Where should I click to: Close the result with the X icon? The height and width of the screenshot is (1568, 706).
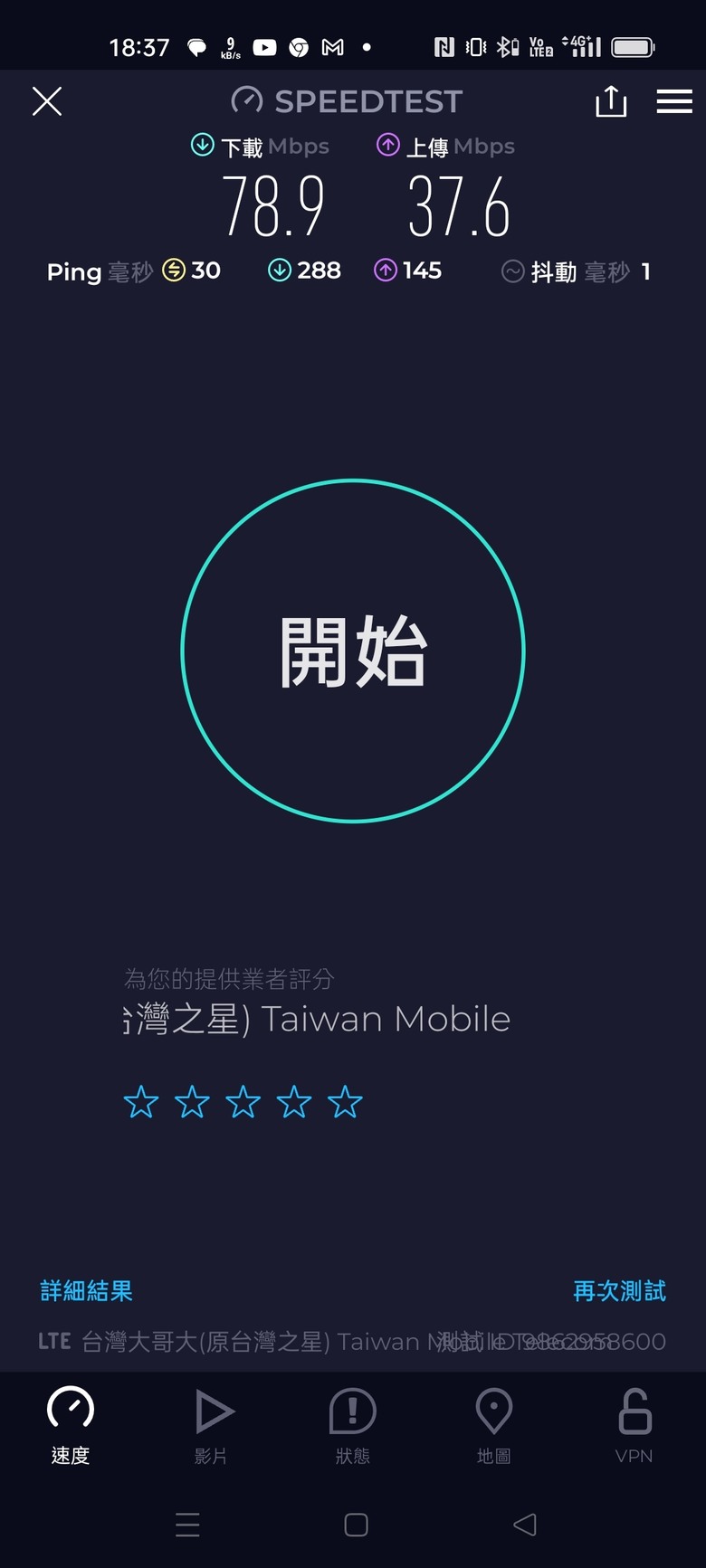coord(47,101)
